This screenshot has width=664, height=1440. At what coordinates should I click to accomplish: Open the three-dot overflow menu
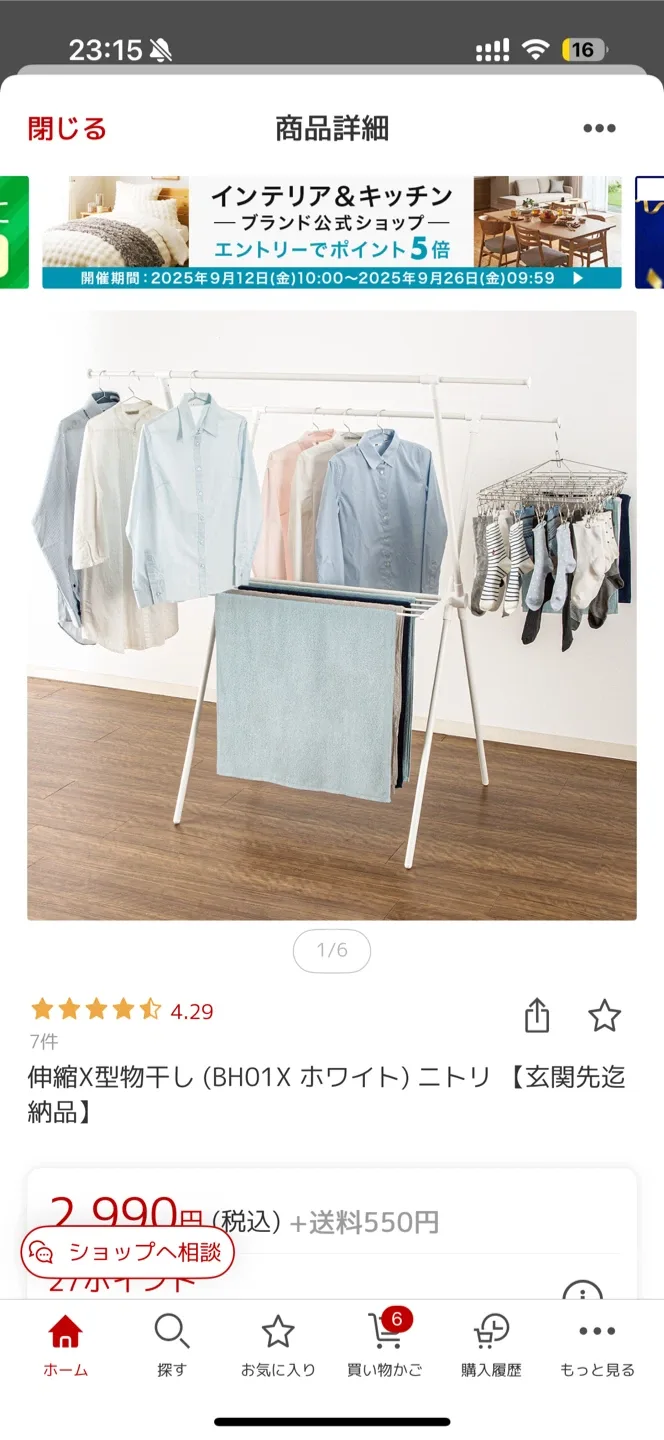599,128
